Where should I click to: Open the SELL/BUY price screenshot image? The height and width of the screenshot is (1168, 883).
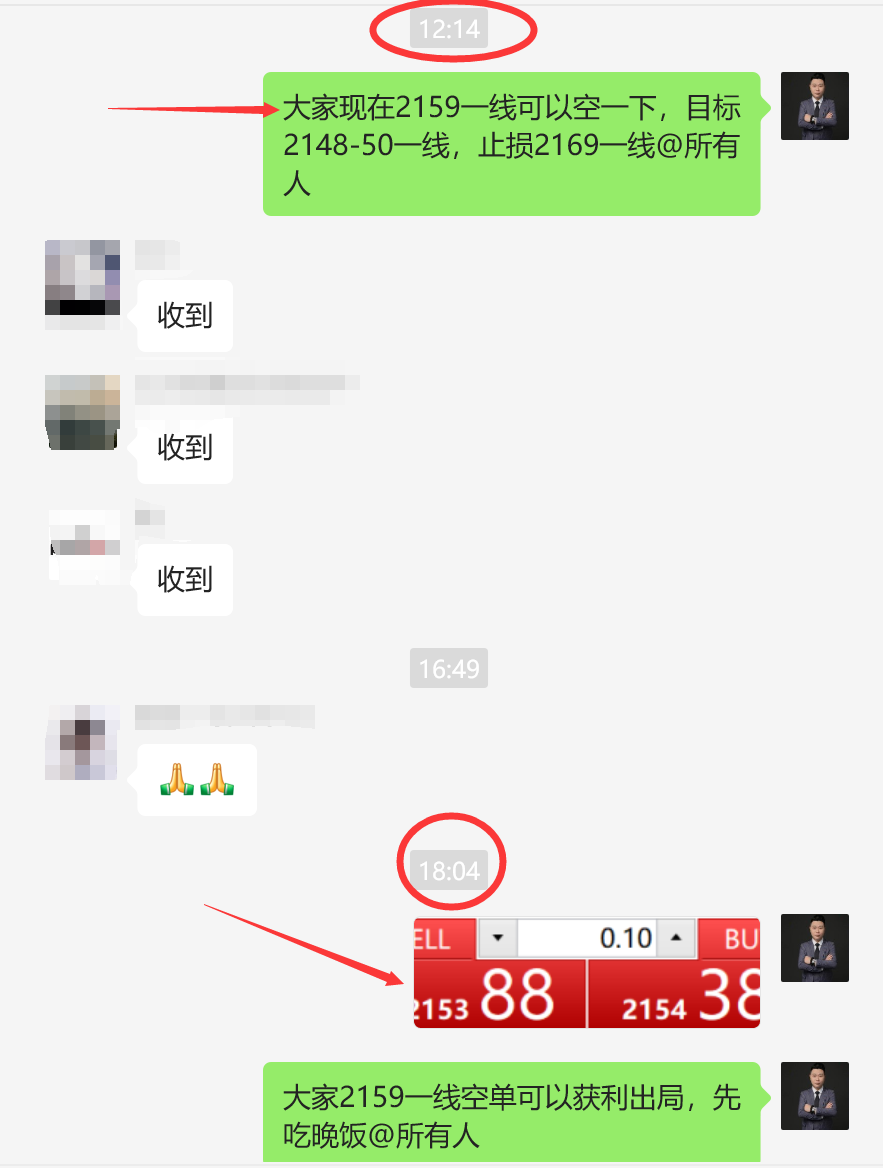[587, 972]
